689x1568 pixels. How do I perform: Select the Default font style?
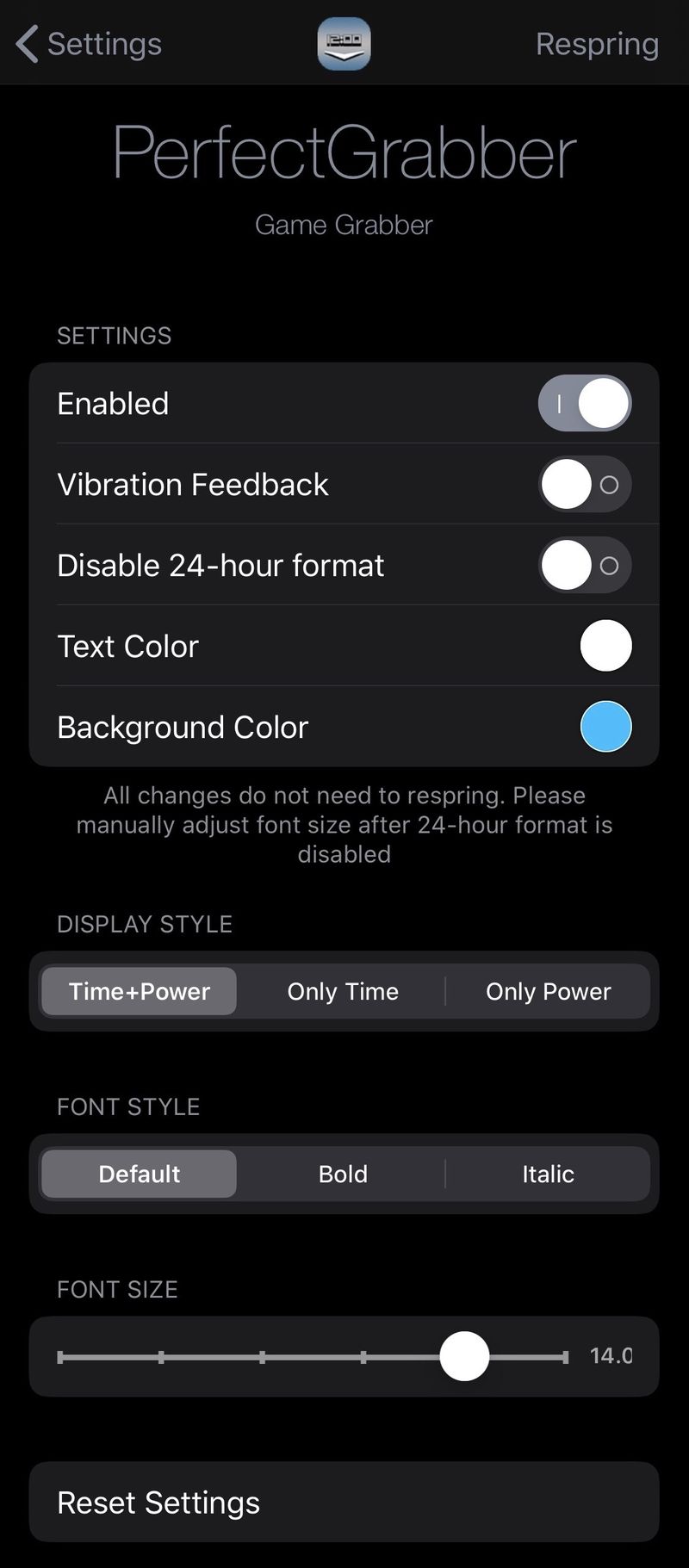[139, 1174]
